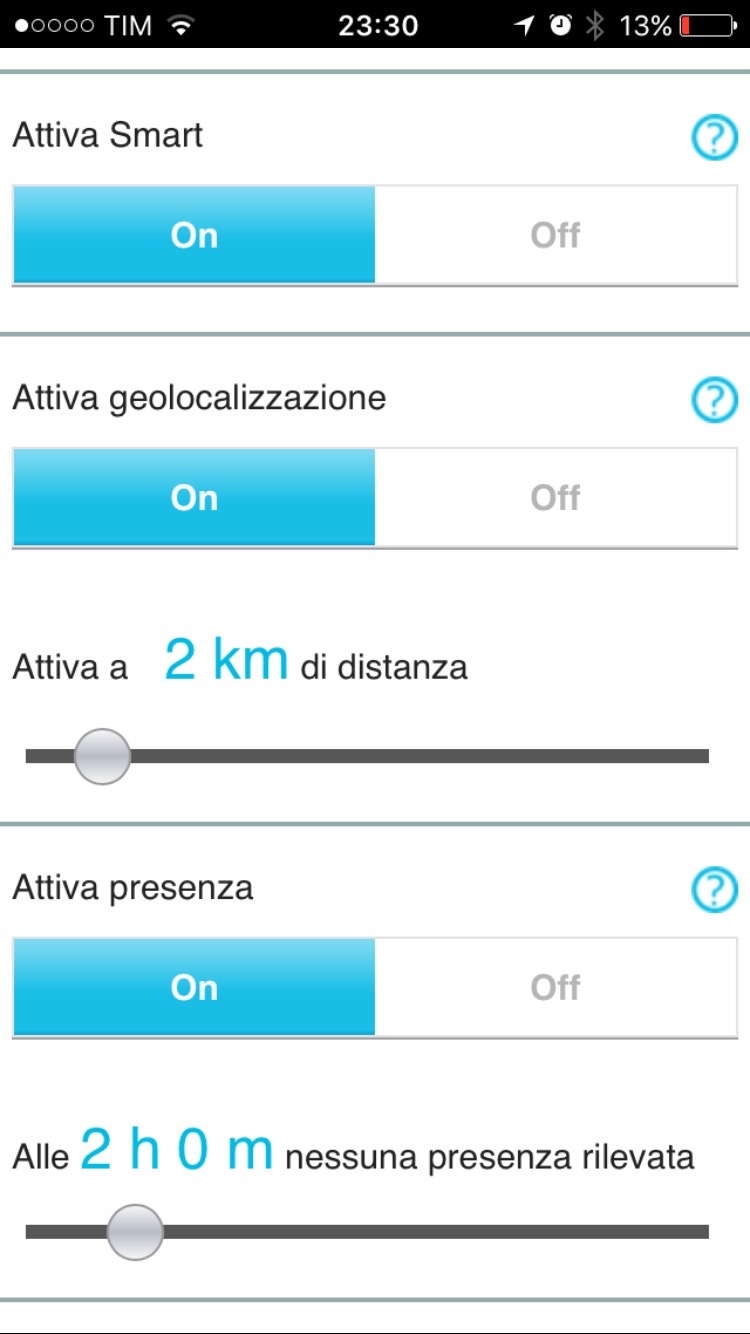Disable Attiva presenza with Off
Viewport: 750px width, 1334px height.
tap(556, 987)
